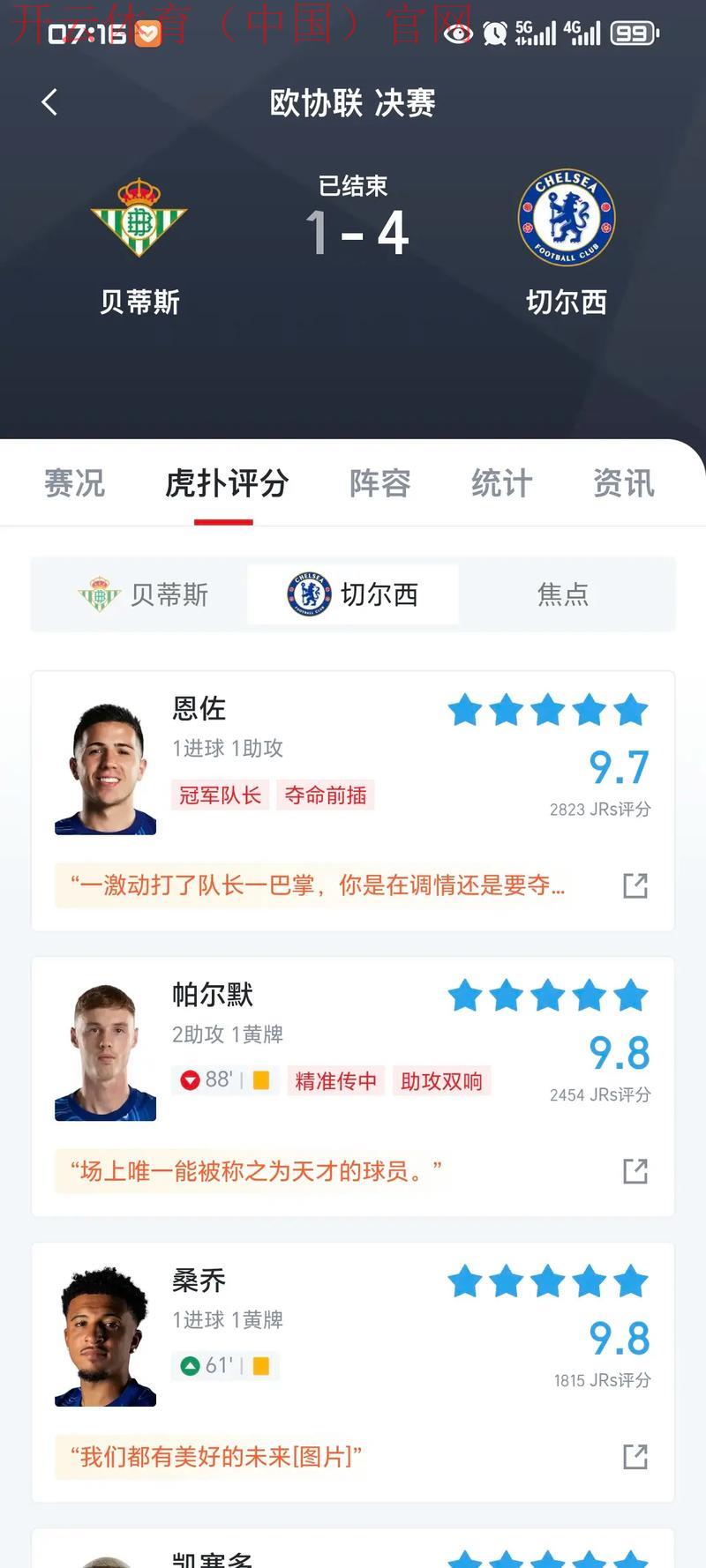This screenshot has width=706, height=1568.
Task: Select the 焦点 team filter option
Action: click(x=563, y=594)
